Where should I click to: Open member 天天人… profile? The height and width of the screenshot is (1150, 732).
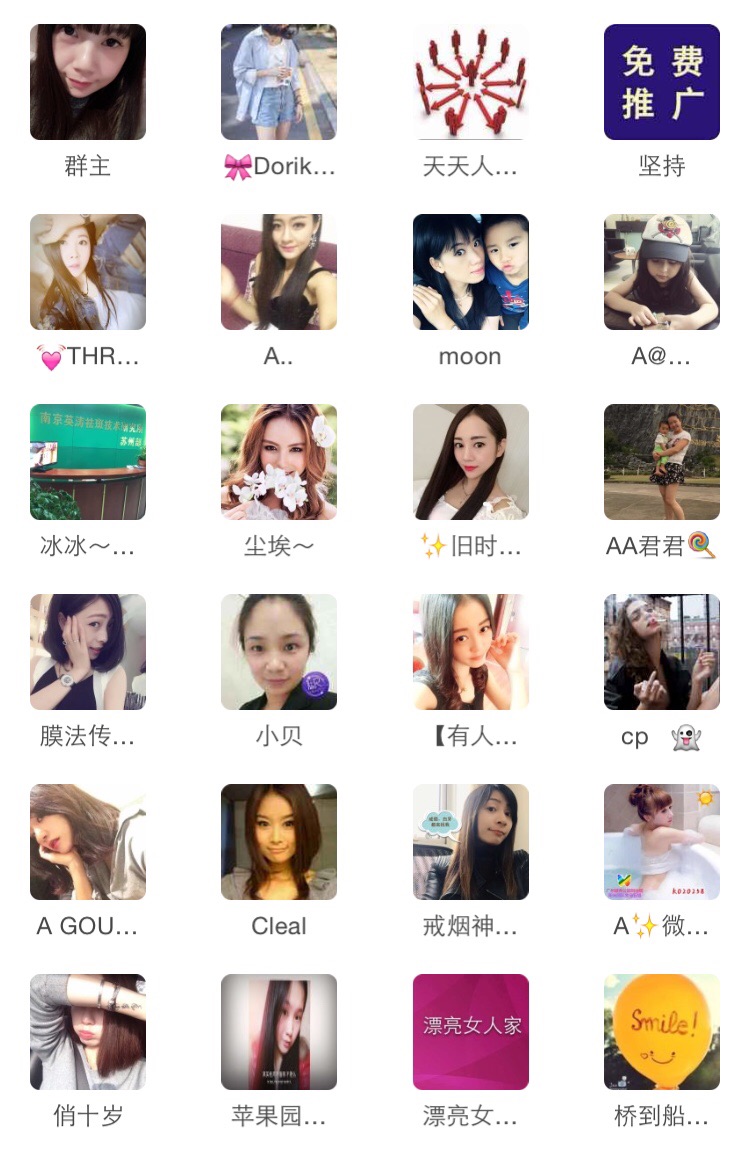click(x=470, y=82)
